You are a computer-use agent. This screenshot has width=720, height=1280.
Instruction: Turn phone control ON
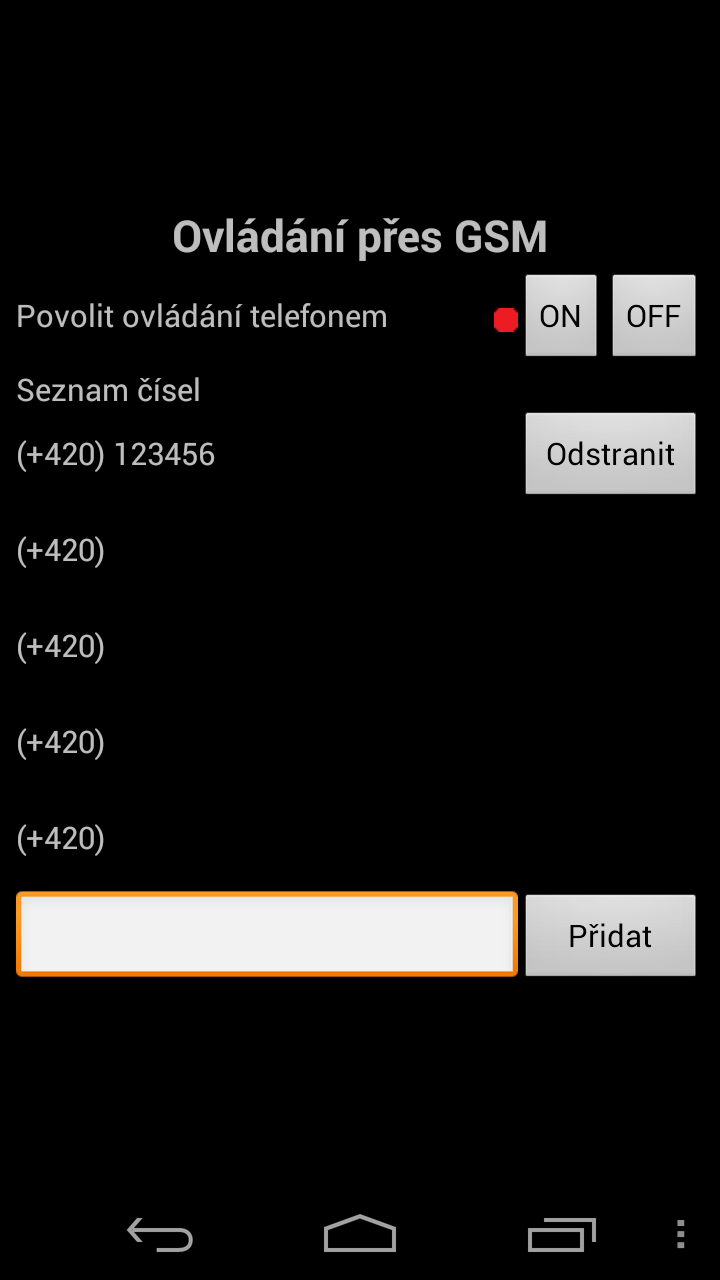560,316
